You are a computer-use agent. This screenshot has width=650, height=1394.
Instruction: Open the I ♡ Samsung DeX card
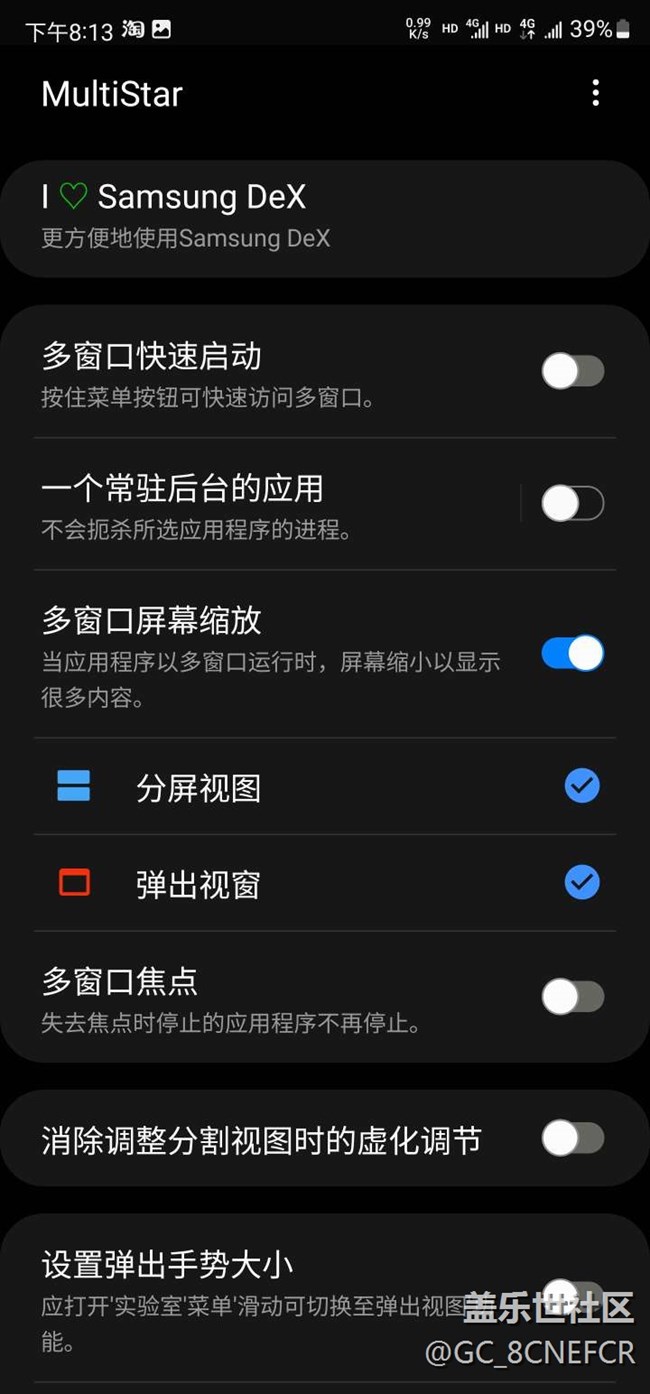[325, 217]
